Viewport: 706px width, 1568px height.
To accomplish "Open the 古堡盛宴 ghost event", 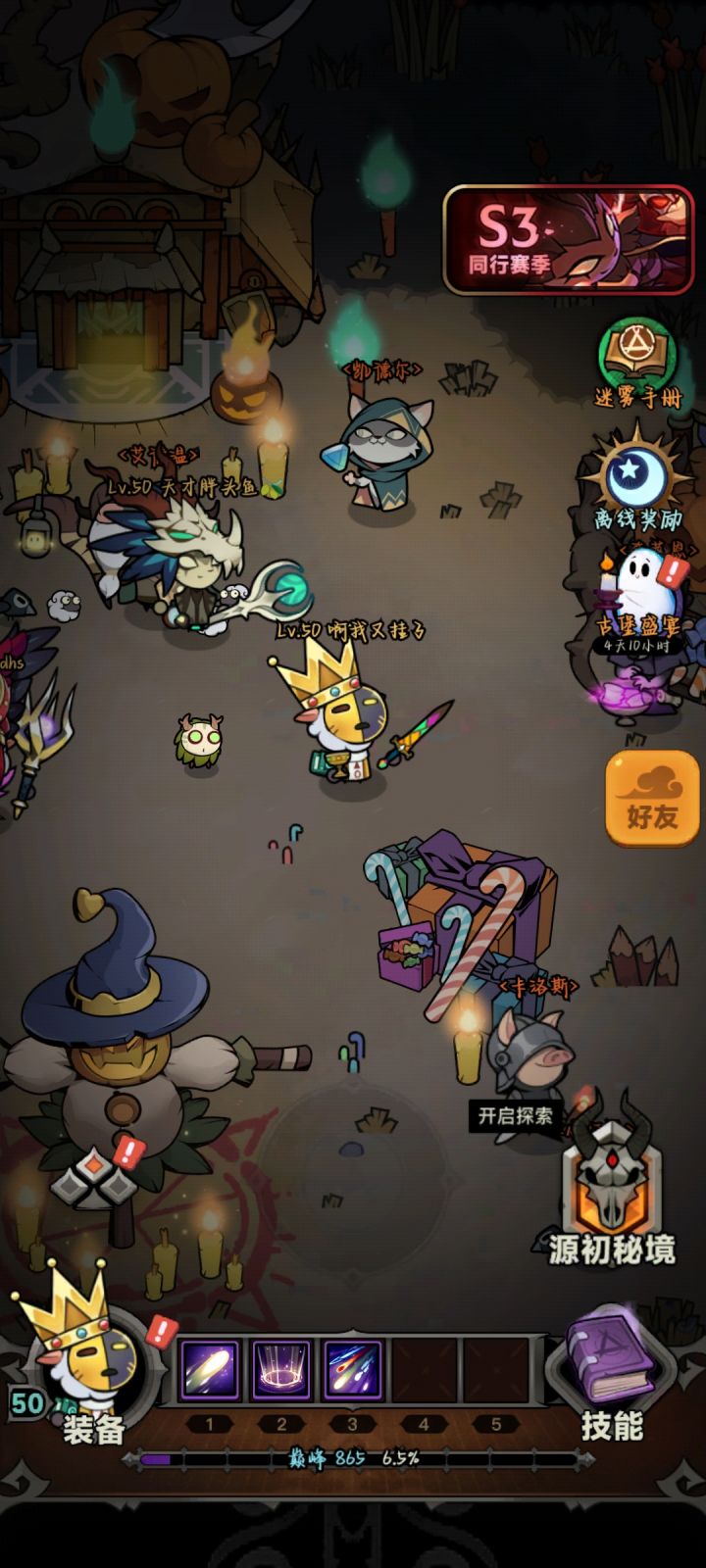I will coord(638,600).
